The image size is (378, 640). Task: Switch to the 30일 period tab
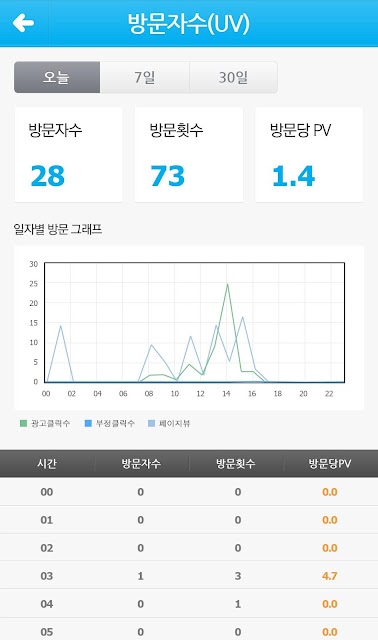point(233,77)
